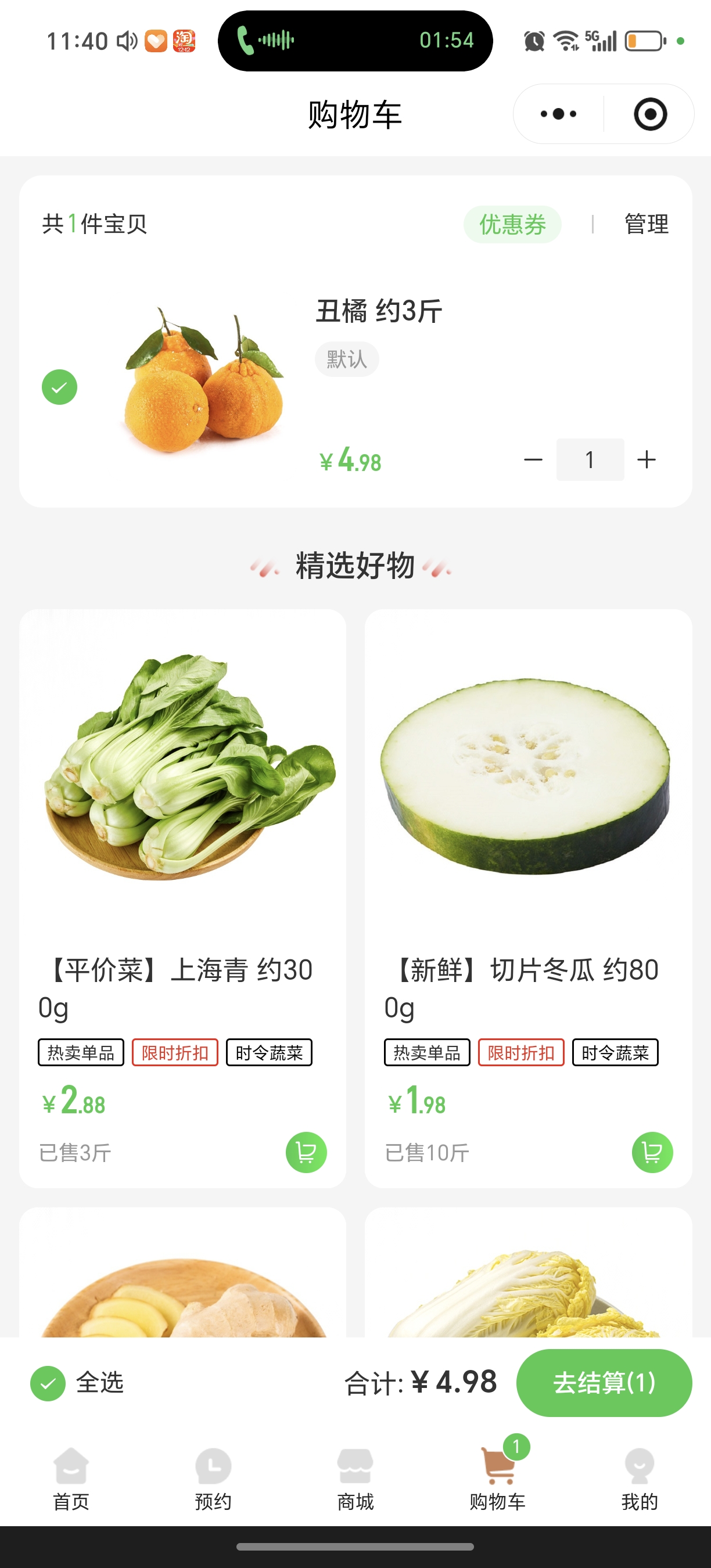Uncheck the 丑橘 约3斤 item checkbox
The image size is (711, 1568).
coord(60,387)
